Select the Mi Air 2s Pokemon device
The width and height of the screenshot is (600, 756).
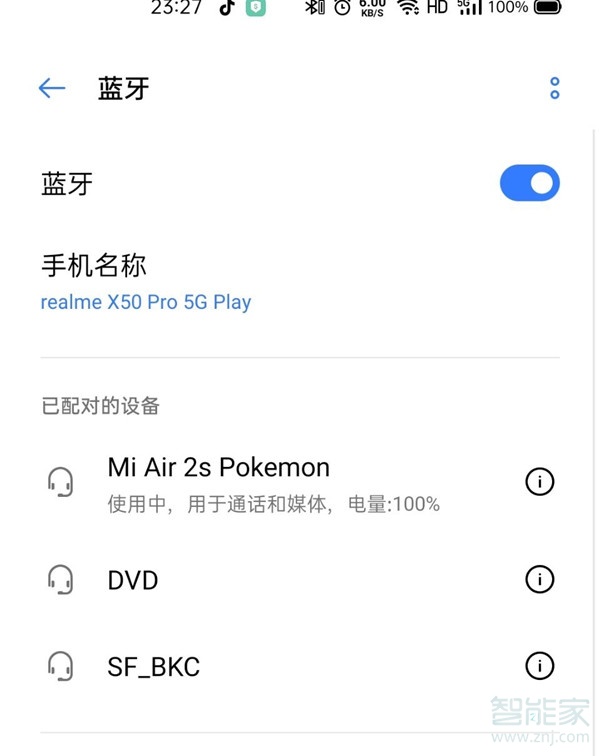pyautogui.click(x=218, y=482)
